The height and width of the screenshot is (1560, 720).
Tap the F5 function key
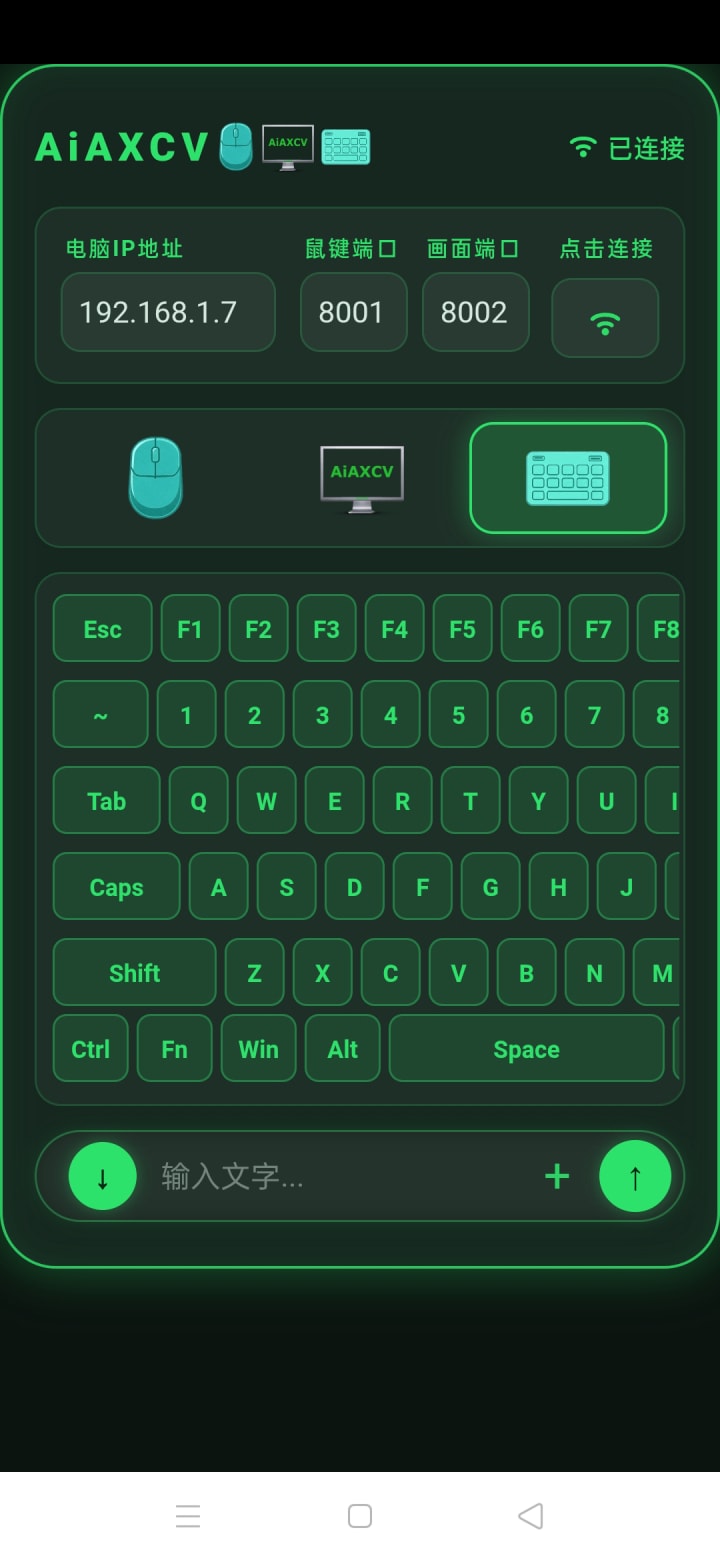tap(463, 628)
